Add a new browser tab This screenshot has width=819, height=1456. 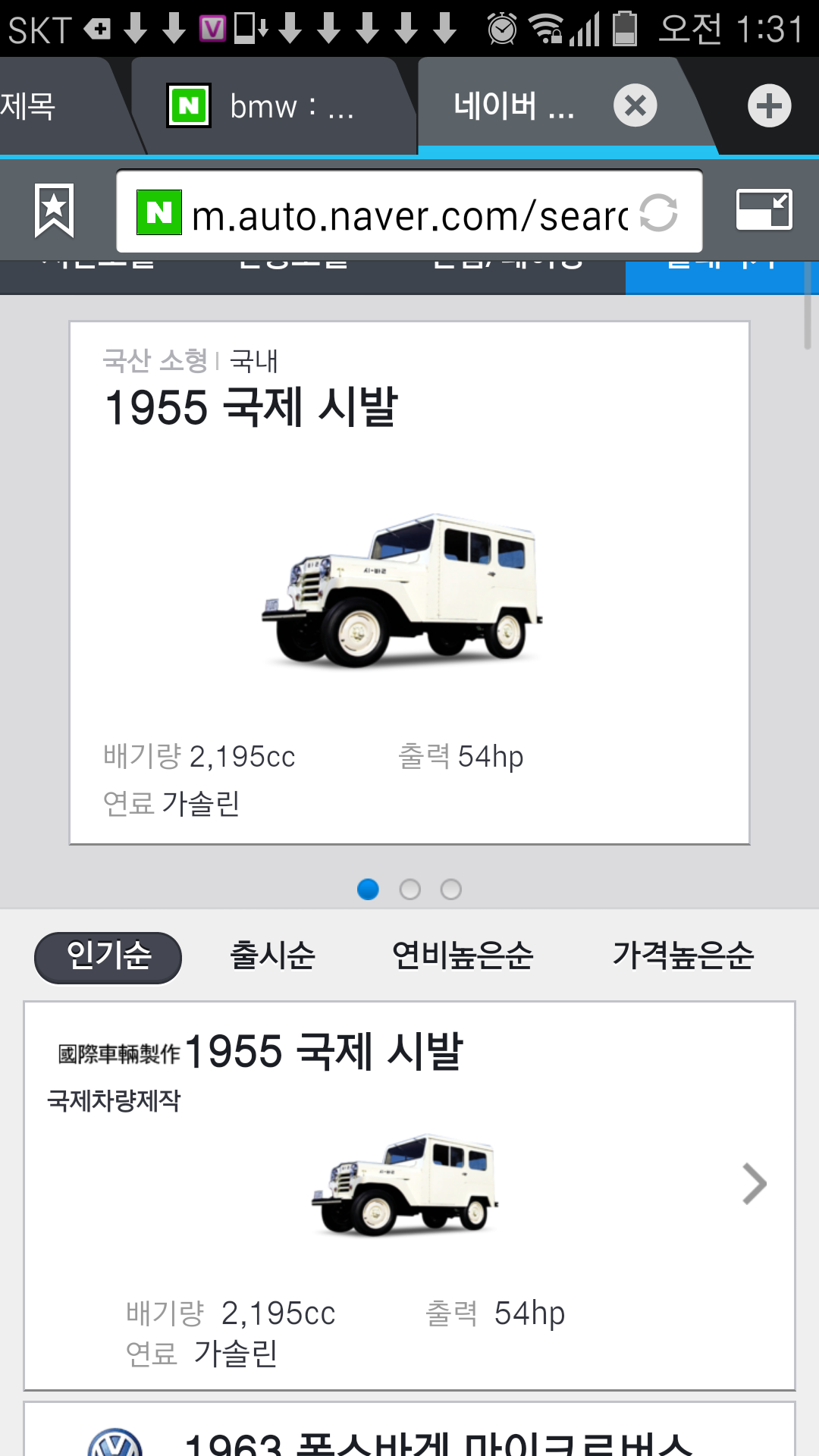(x=770, y=105)
